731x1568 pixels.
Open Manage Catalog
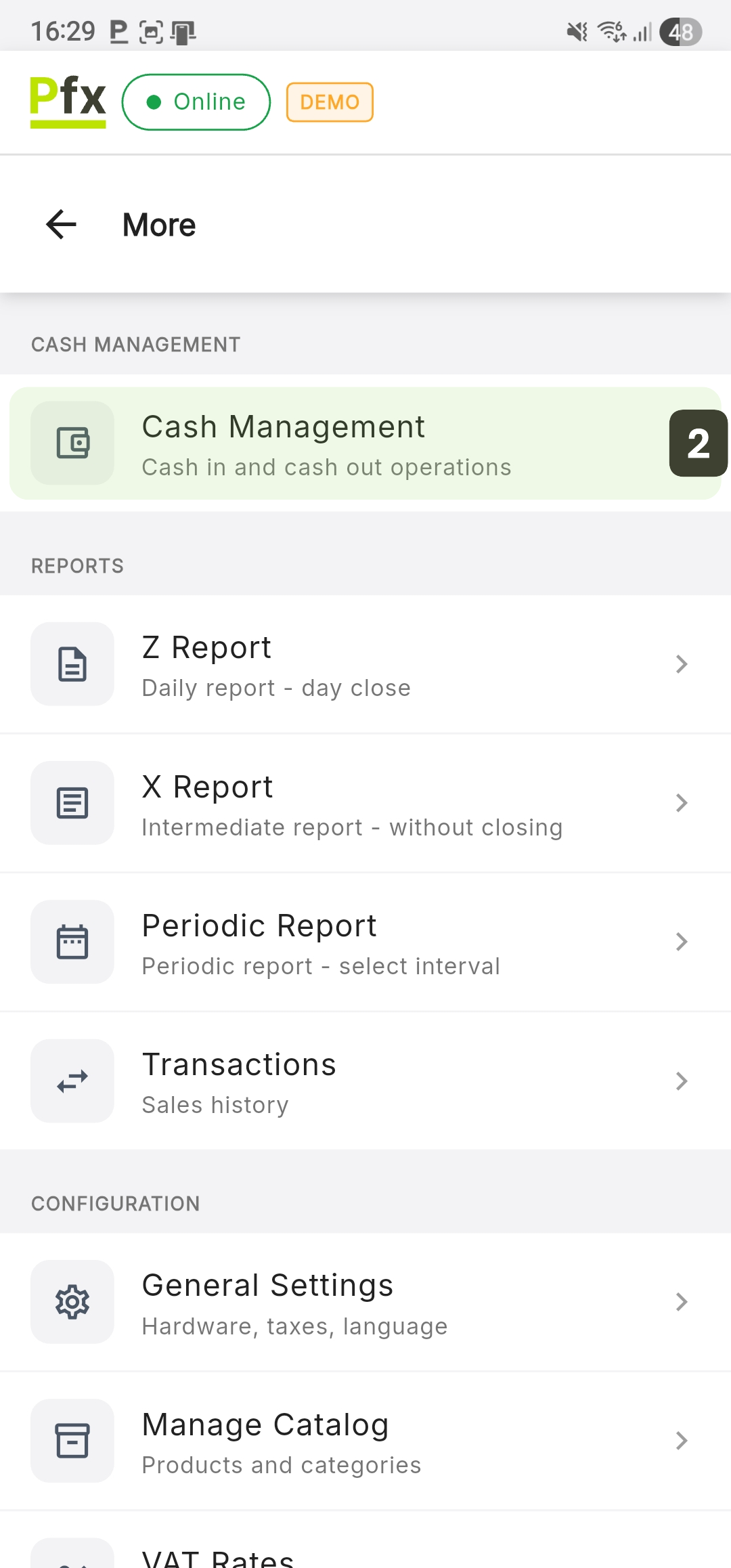[x=365, y=1441]
